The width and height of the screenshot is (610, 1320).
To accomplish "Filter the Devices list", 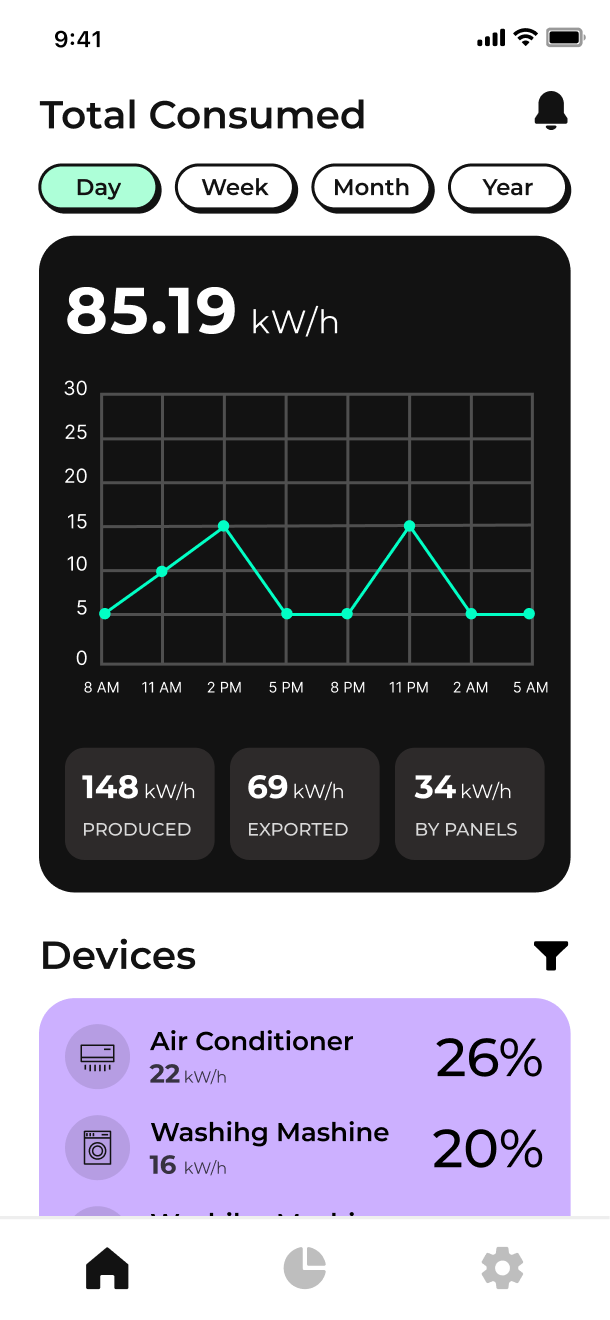I will tap(551, 956).
